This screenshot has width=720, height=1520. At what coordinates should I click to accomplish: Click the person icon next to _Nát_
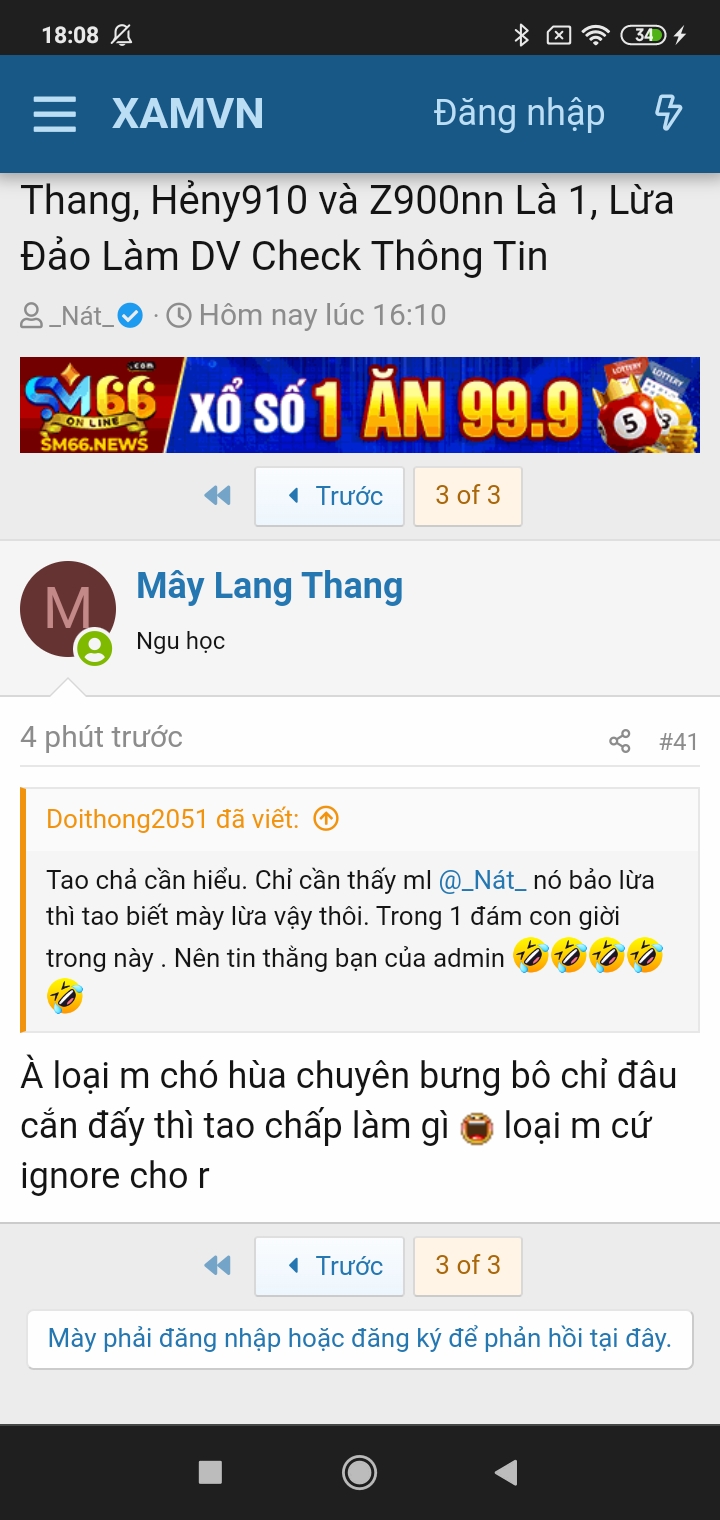(x=31, y=313)
